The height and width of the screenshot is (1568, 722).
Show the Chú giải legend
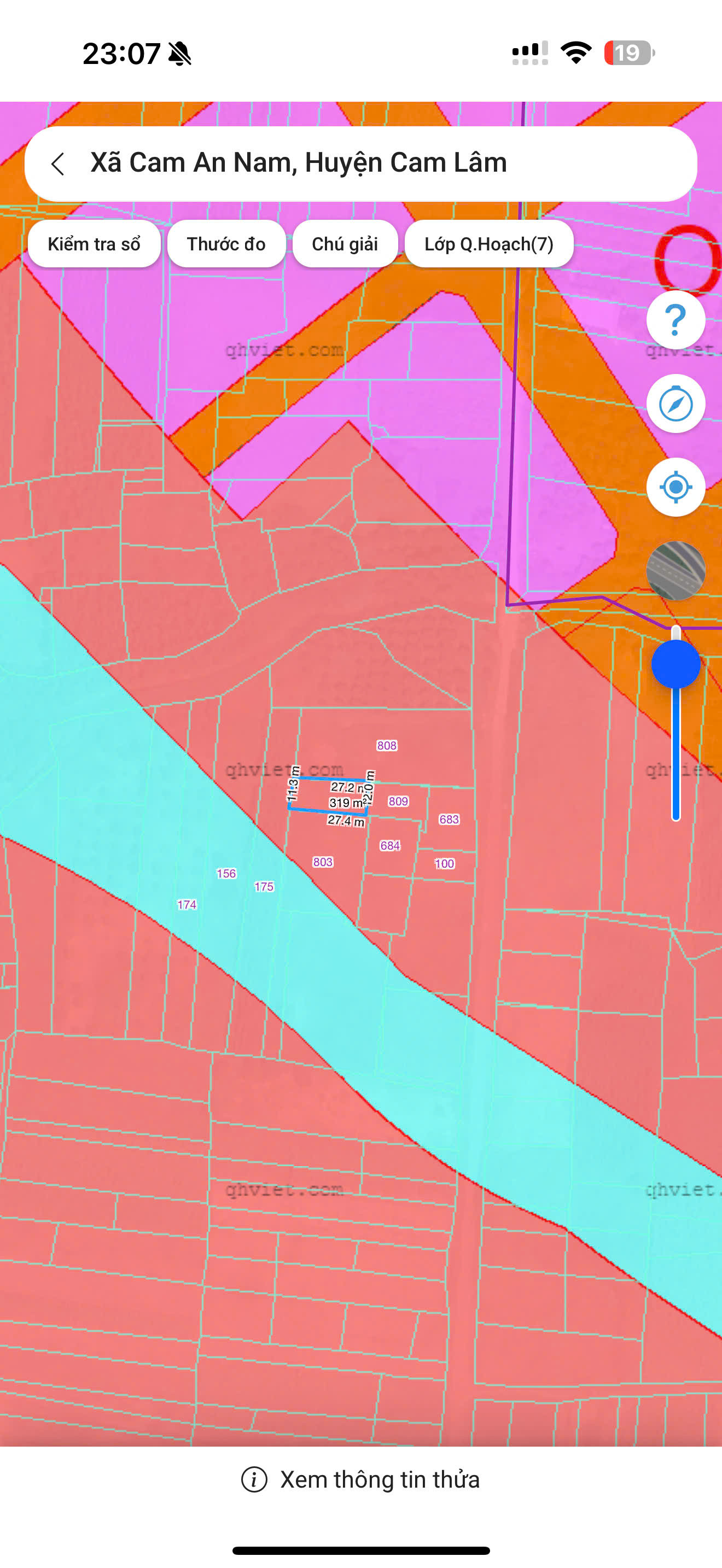click(345, 244)
